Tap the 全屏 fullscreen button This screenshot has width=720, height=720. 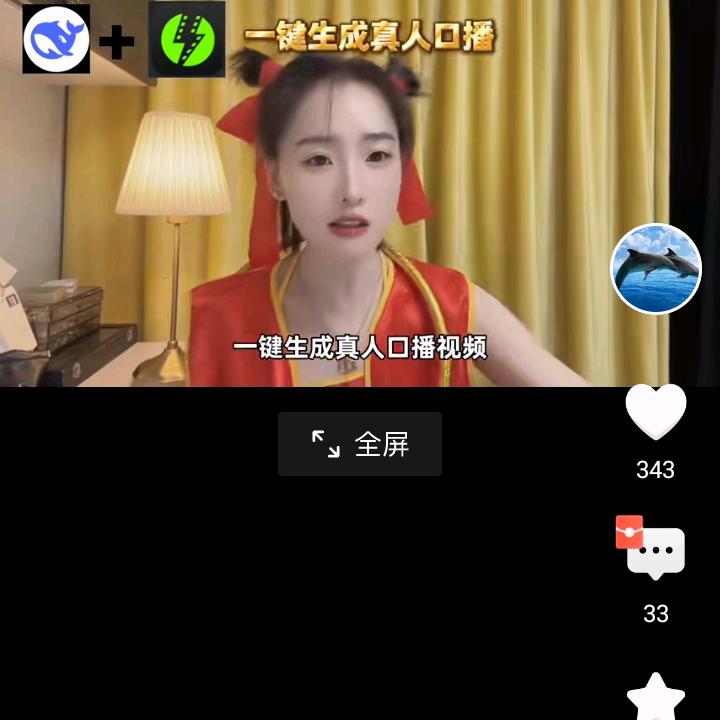point(360,444)
